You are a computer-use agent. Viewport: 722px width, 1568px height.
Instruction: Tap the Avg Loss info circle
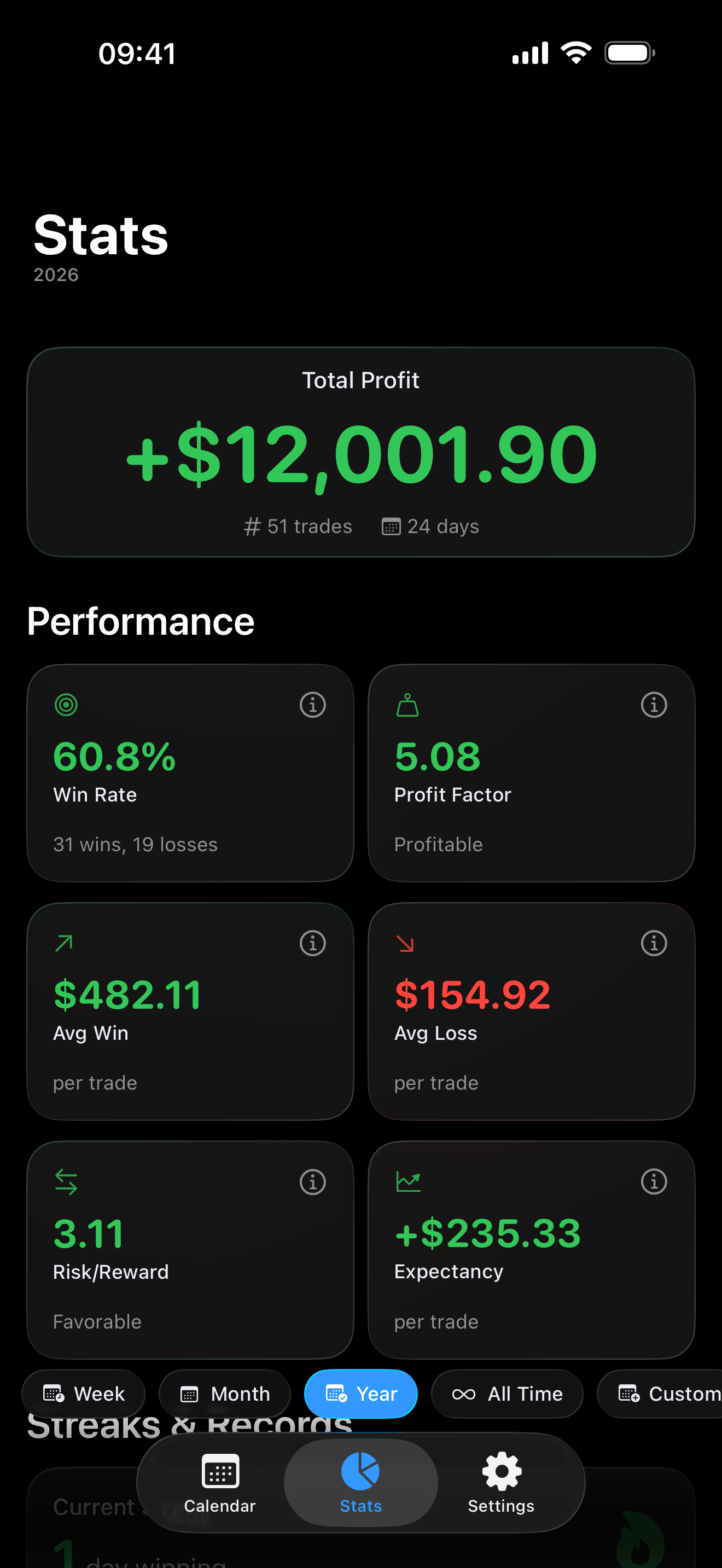[653, 943]
